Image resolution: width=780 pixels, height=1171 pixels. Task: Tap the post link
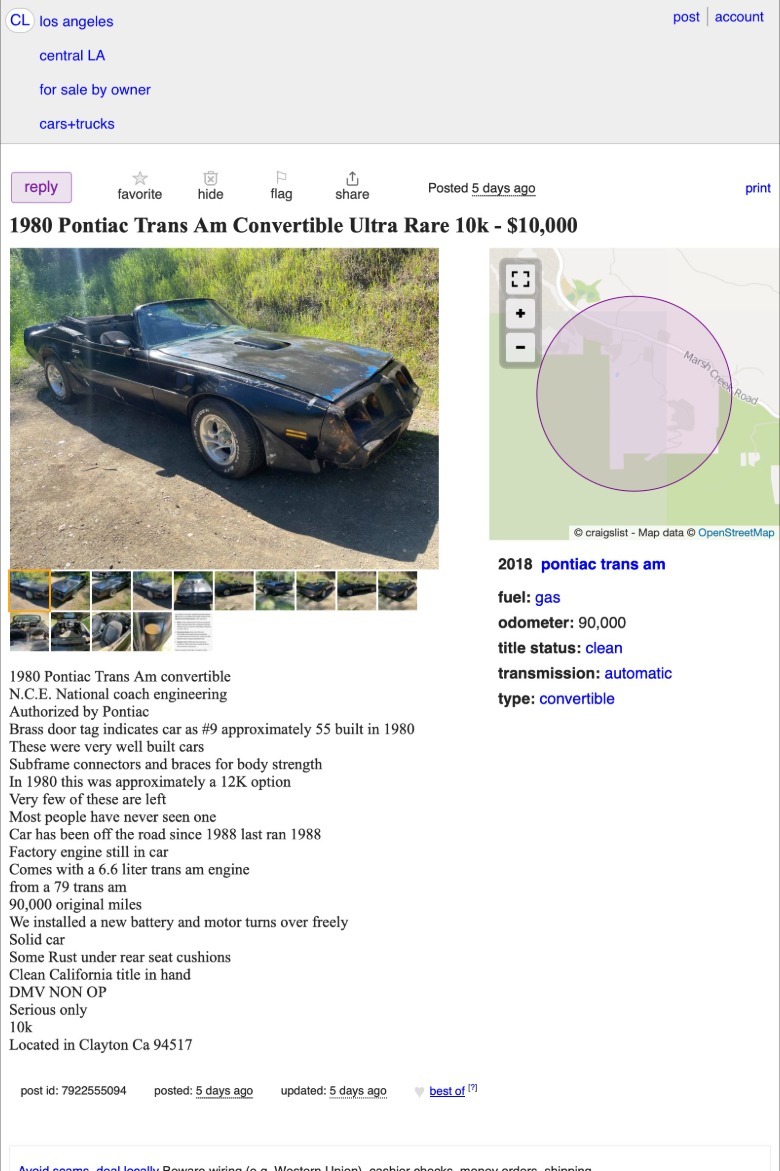686,17
